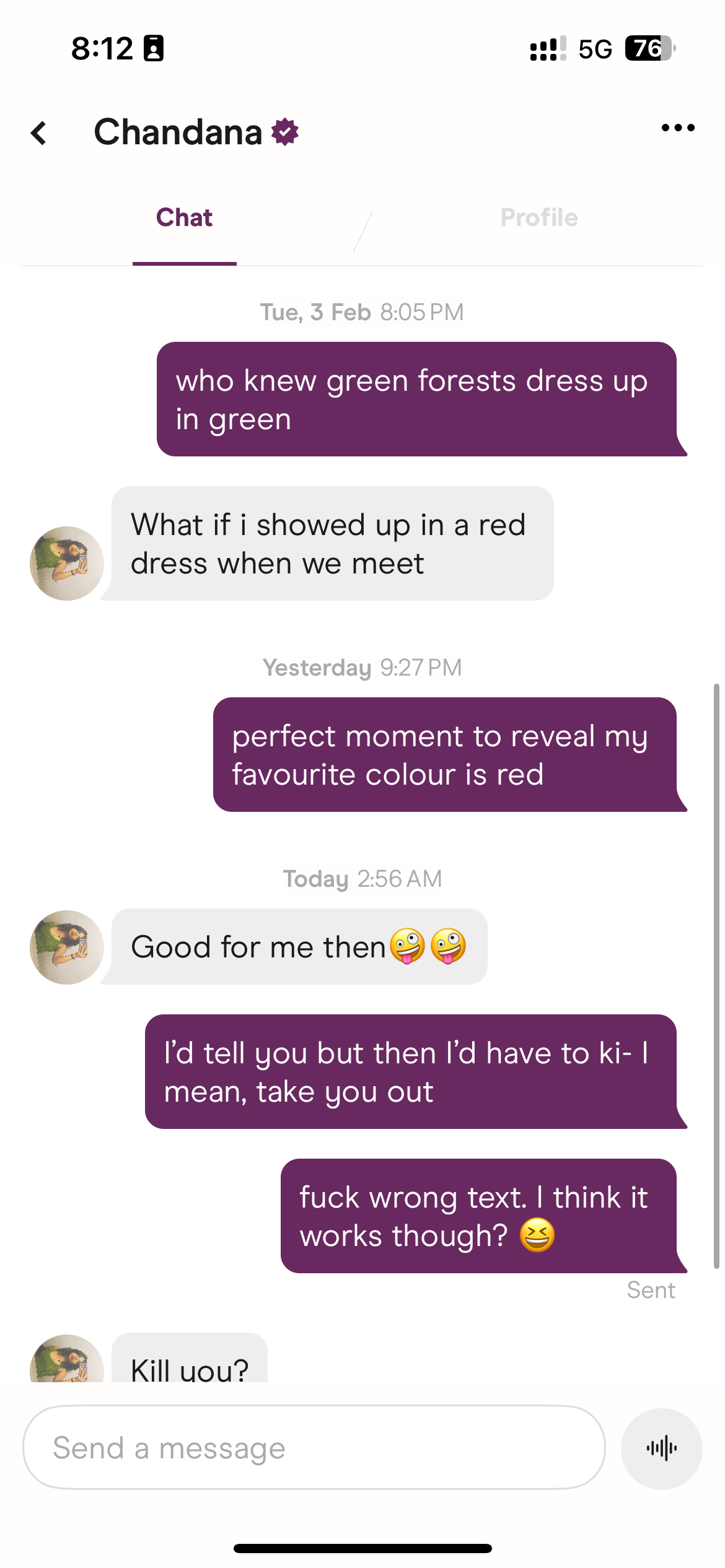Tap the voice message waveform button

tap(661, 1448)
